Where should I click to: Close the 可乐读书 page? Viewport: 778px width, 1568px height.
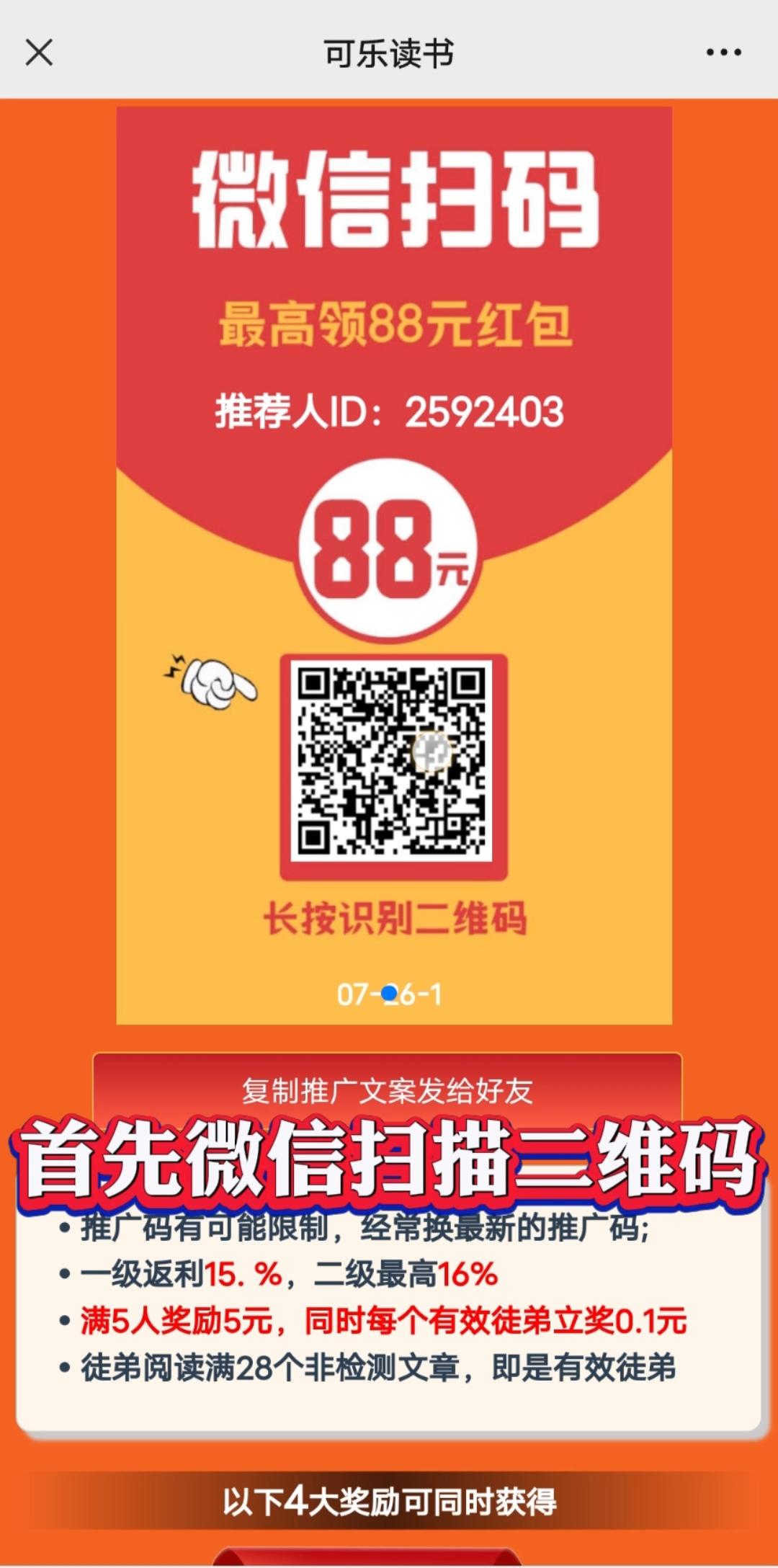39,53
